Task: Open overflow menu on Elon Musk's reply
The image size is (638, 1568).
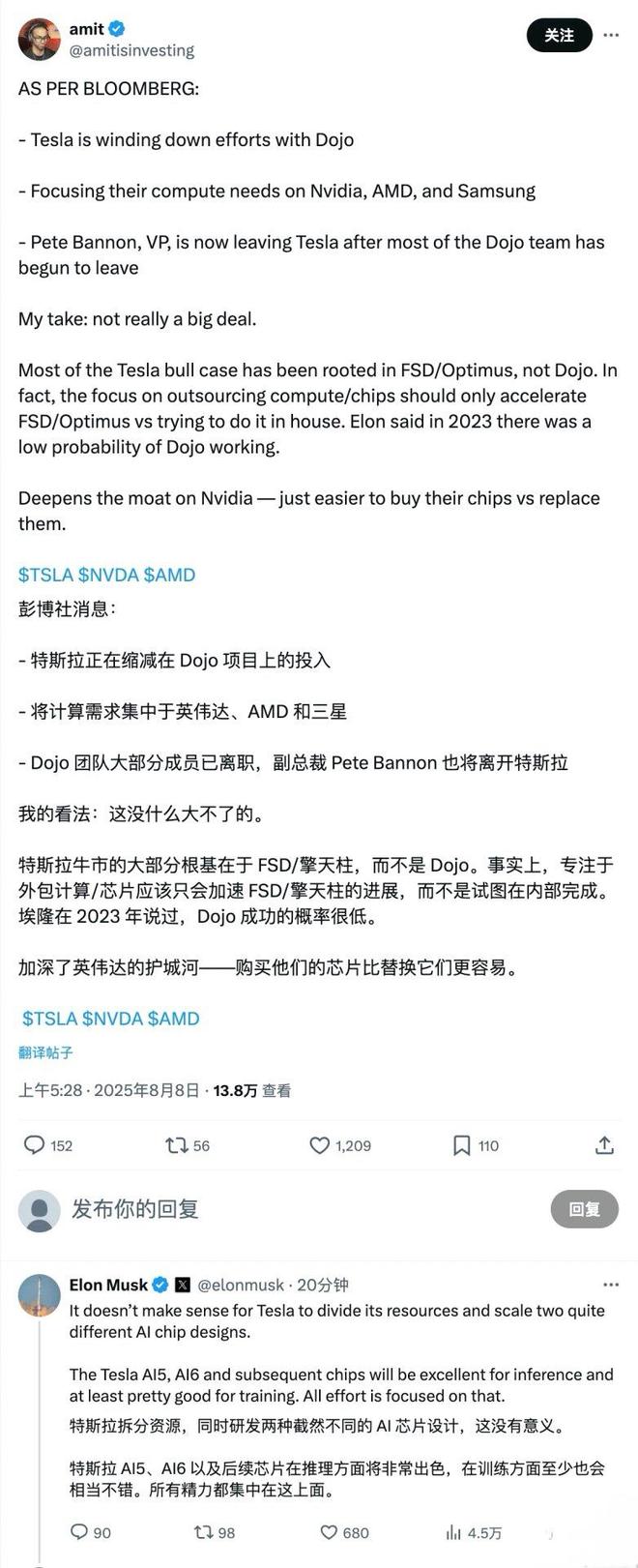Action: click(x=611, y=1285)
